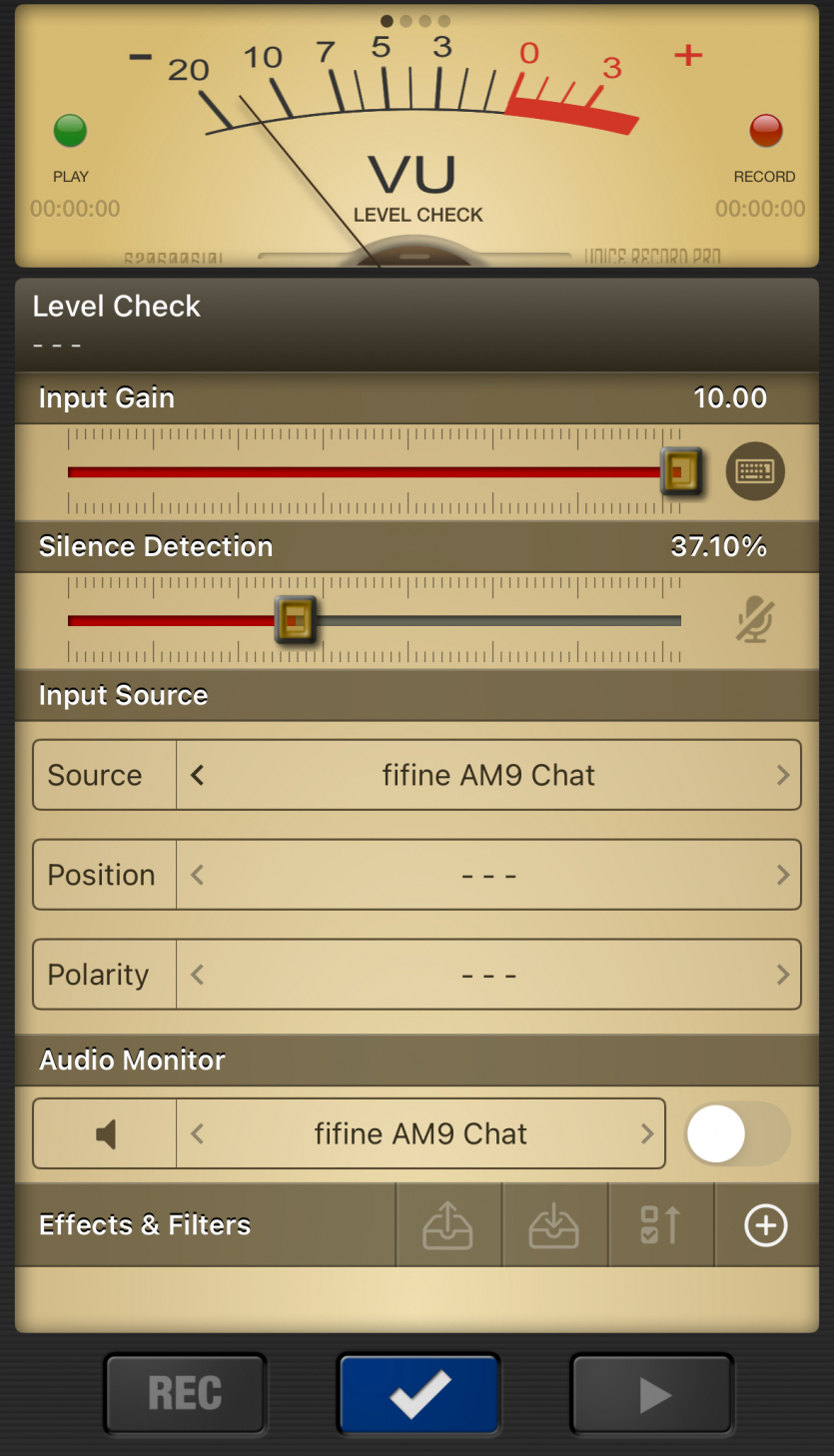This screenshot has height=1456, width=834.
Task: Tap the green PLAY indicator light
Action: click(70, 131)
